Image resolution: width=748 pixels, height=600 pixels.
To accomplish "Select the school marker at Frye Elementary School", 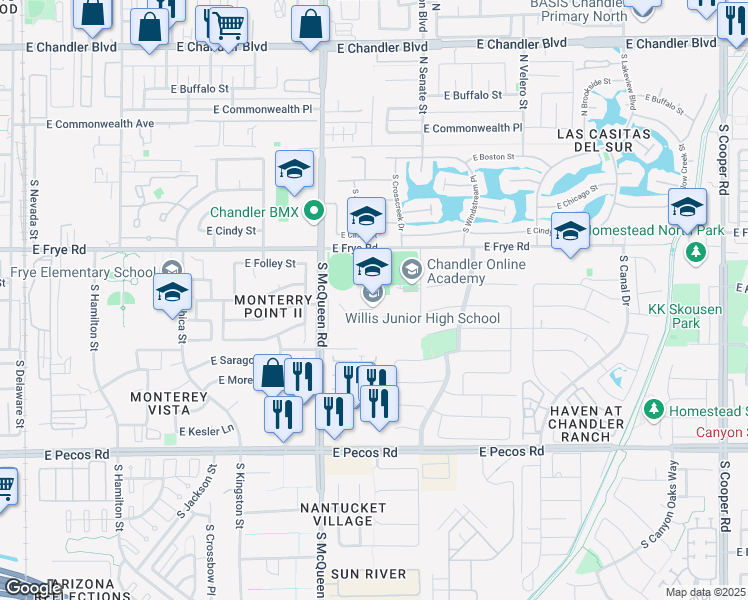I will point(173,292).
